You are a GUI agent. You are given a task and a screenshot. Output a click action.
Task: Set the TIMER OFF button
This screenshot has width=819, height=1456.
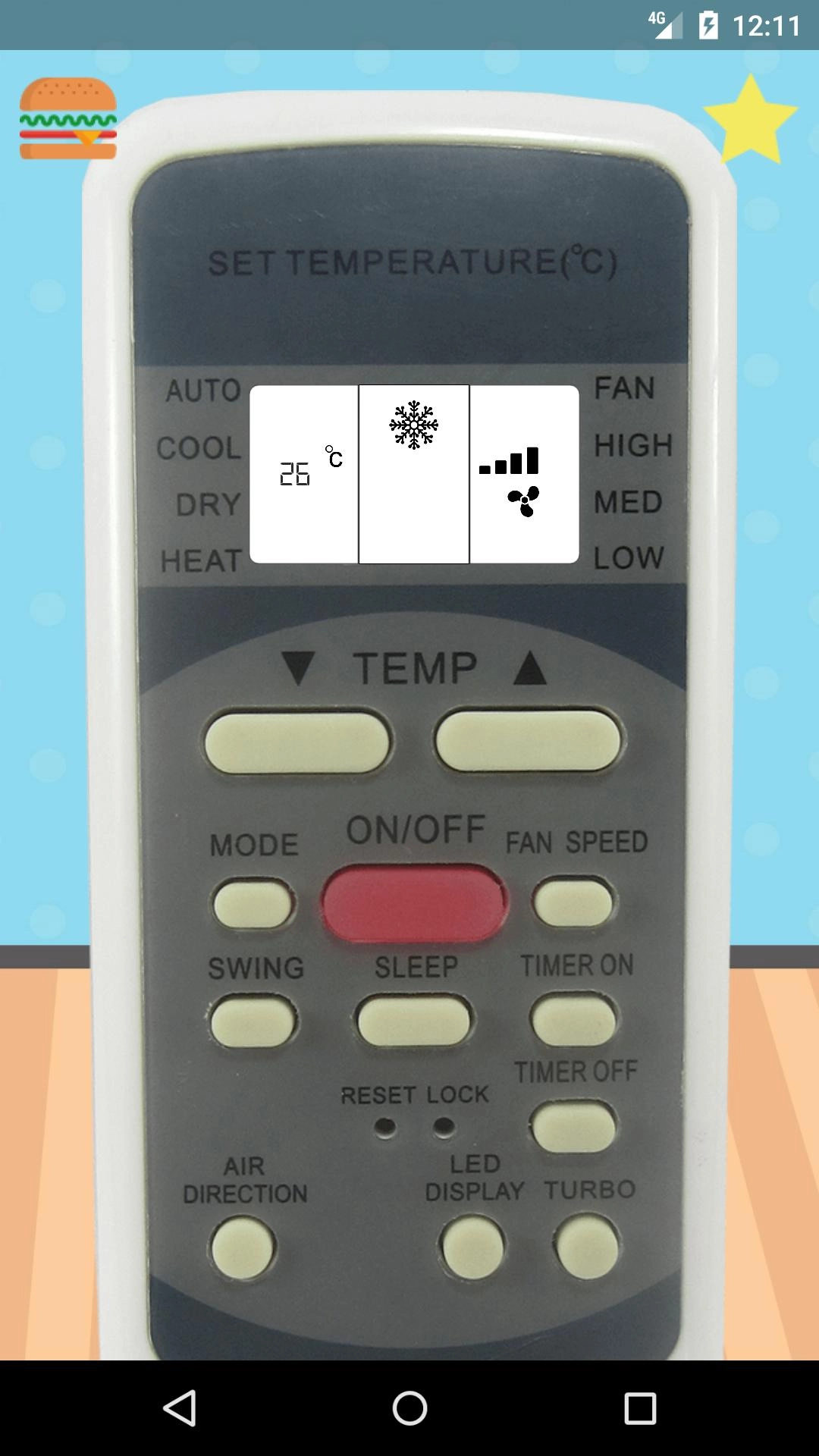pyautogui.click(x=574, y=1127)
